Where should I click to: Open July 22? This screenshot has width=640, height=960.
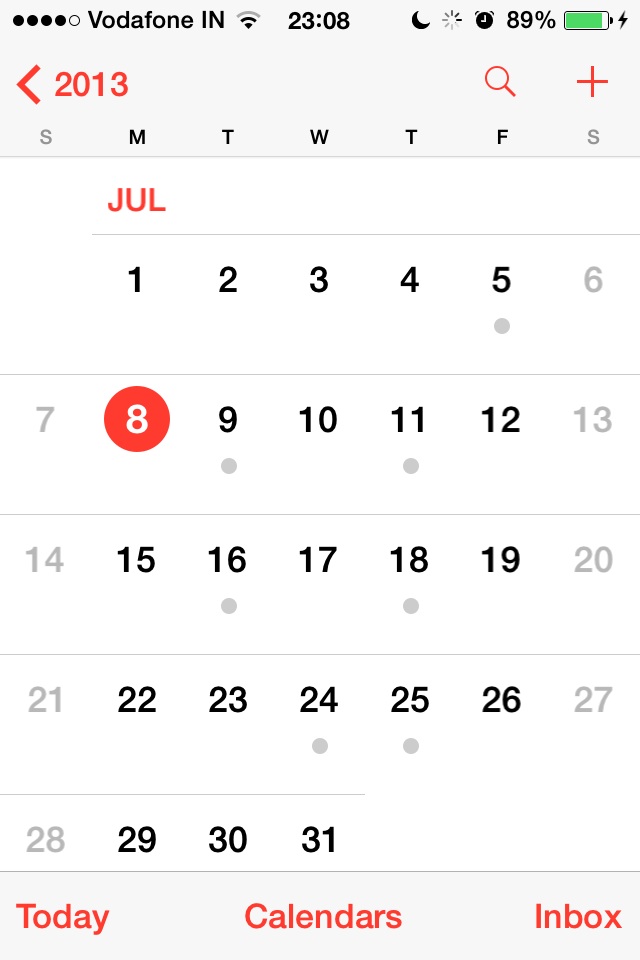[x=137, y=700]
